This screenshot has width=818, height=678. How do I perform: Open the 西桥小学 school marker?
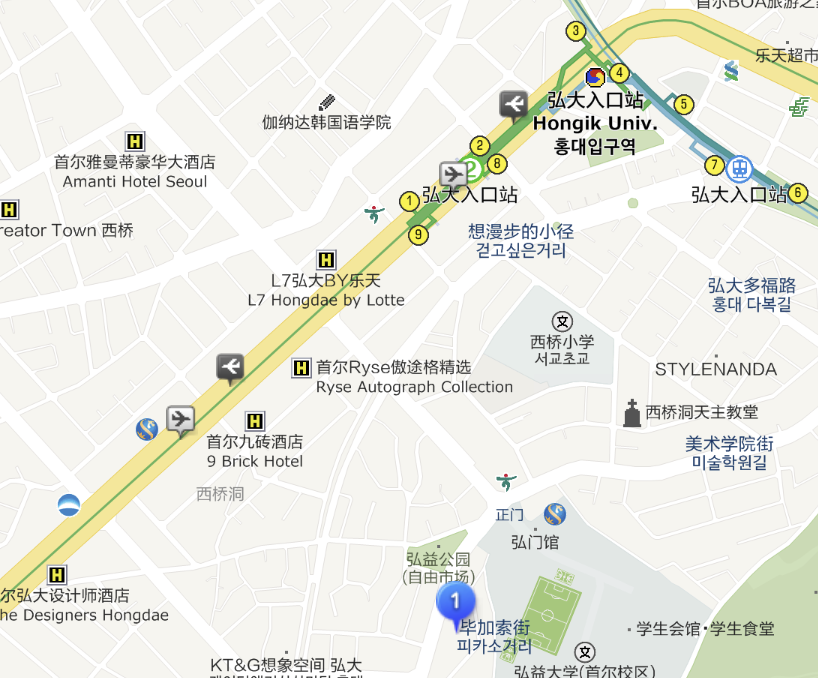563,321
